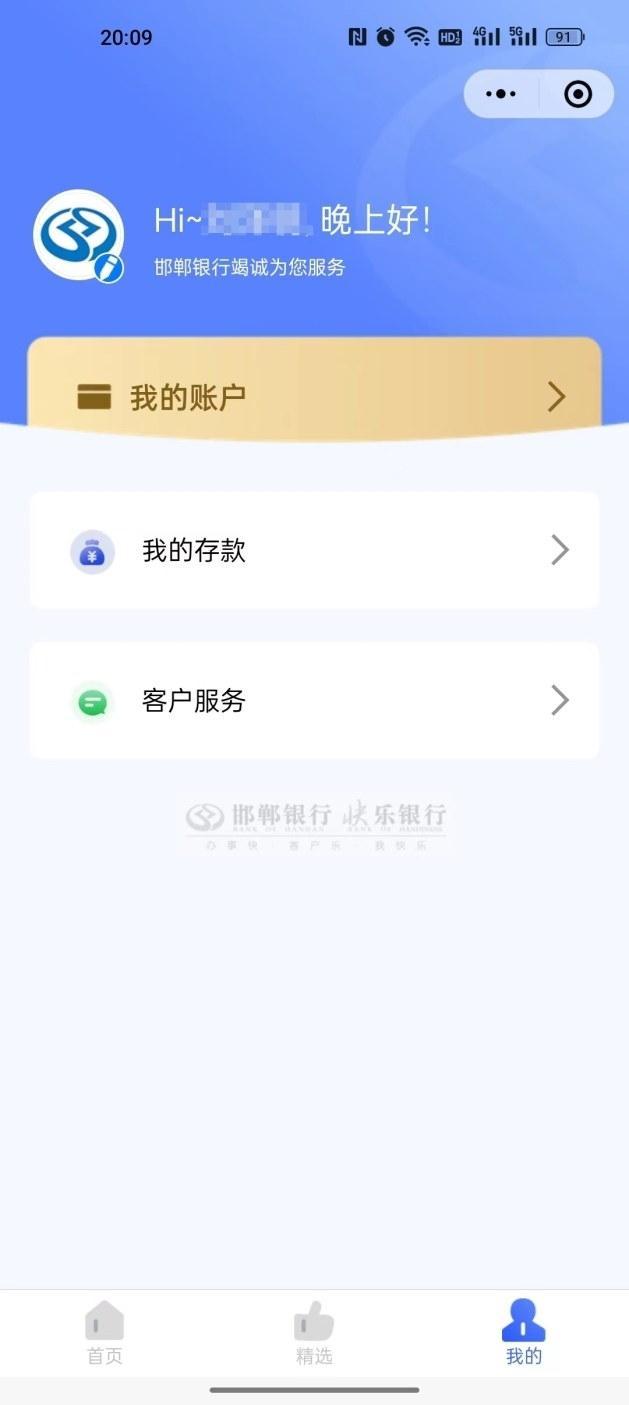Edit the profile avatar
Image resolution: width=629 pixels, height=1405 pixels.
pyautogui.click(x=79, y=235)
